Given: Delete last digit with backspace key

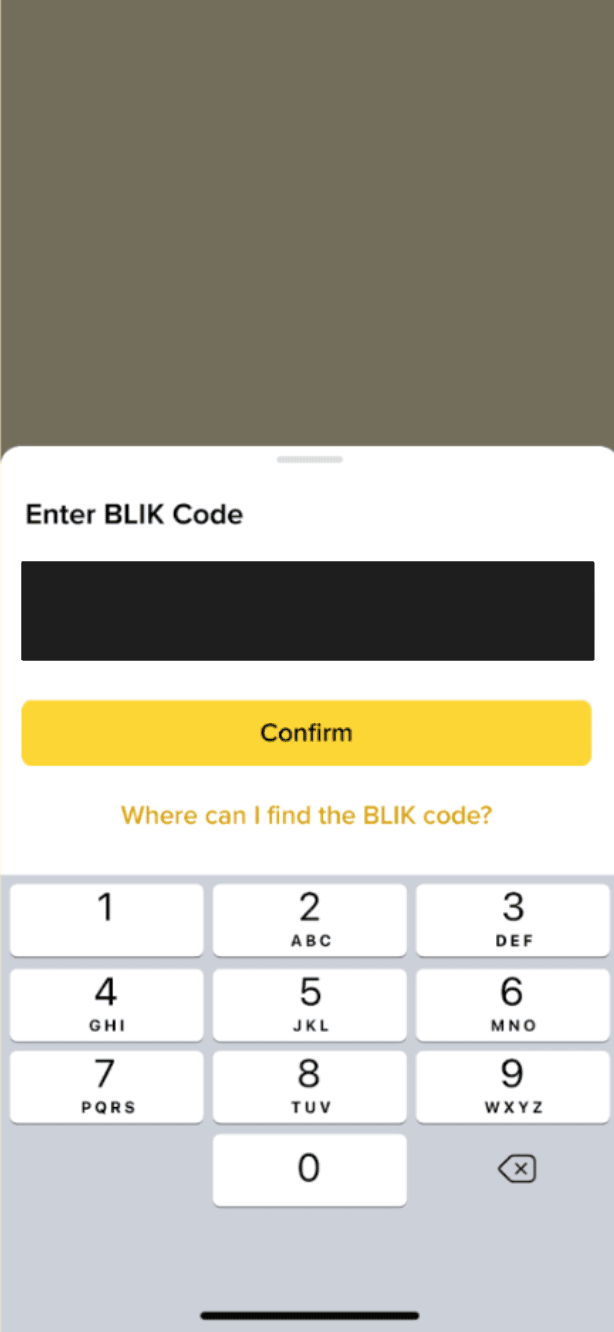Looking at the screenshot, I should (x=517, y=1169).
